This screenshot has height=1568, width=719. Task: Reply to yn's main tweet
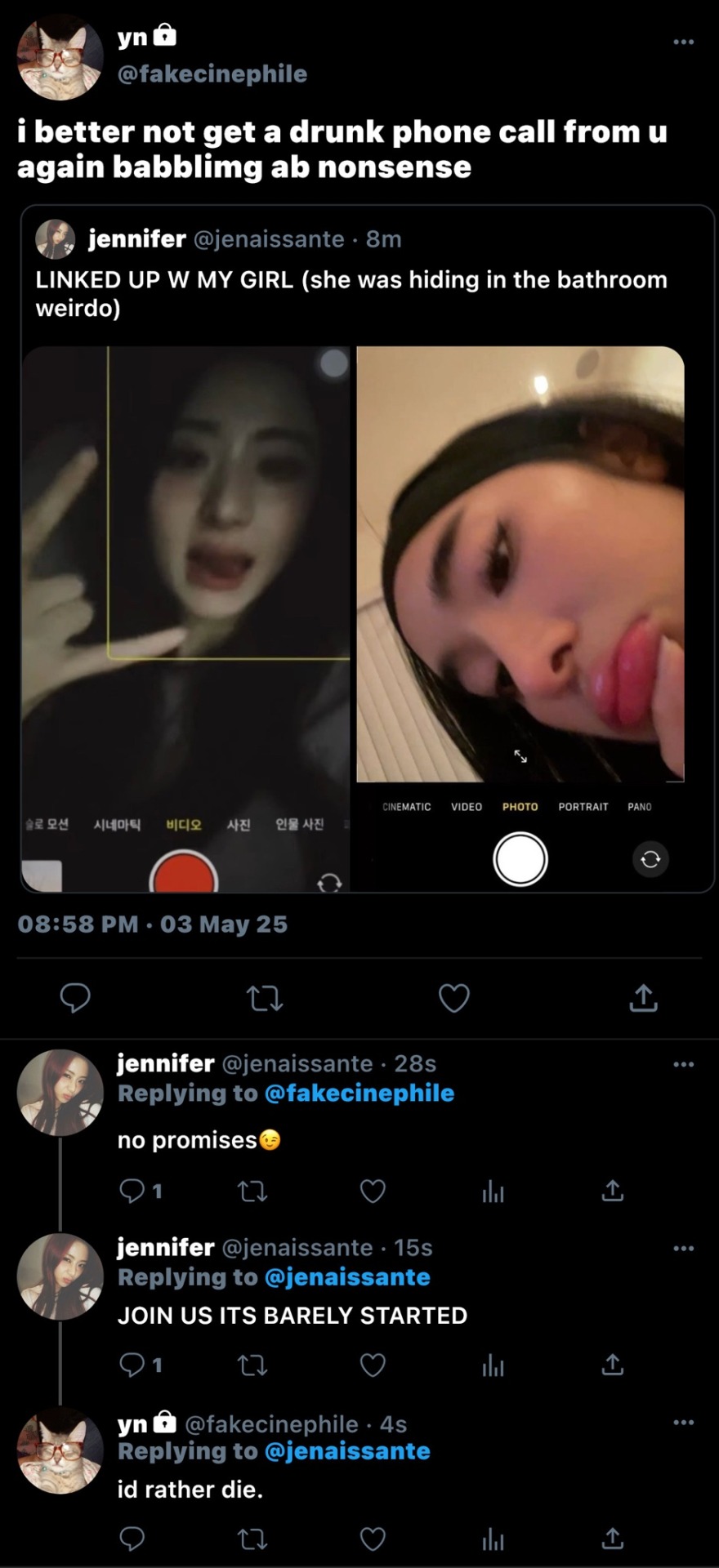click(75, 997)
